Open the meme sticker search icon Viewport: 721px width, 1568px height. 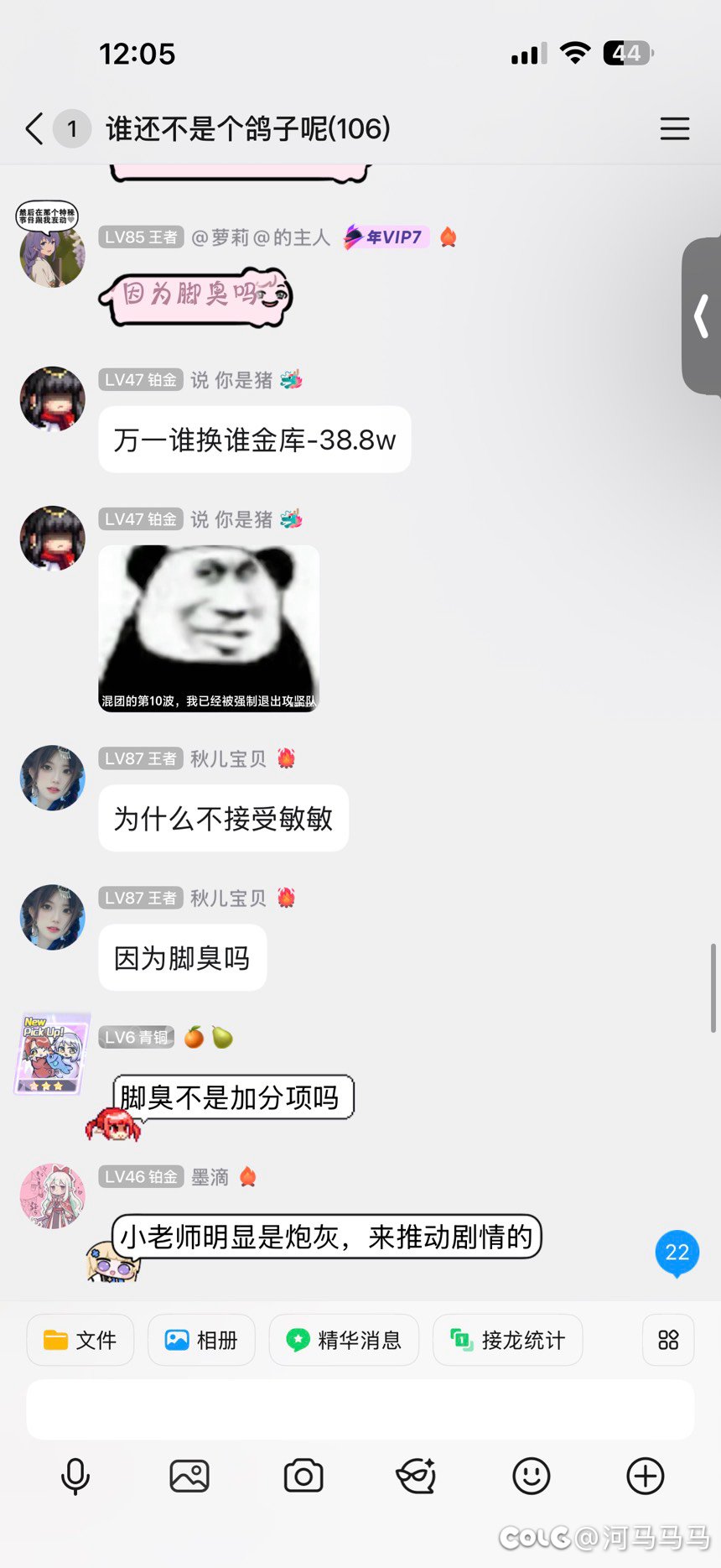tap(417, 1477)
